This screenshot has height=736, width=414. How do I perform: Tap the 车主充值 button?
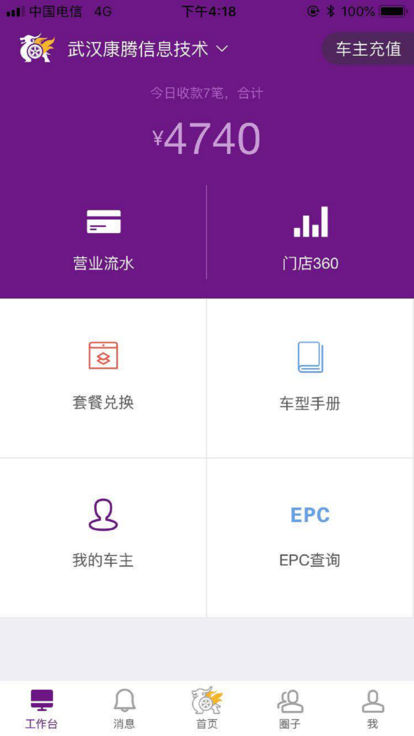(368, 49)
